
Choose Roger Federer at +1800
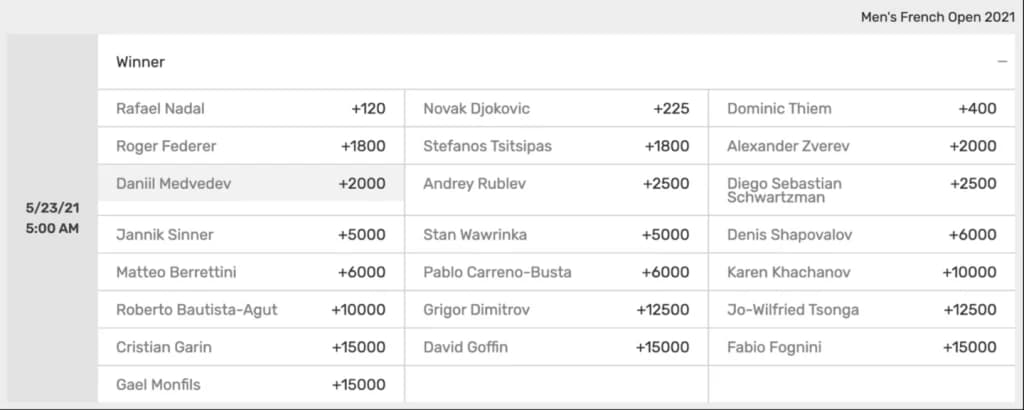click(251, 146)
